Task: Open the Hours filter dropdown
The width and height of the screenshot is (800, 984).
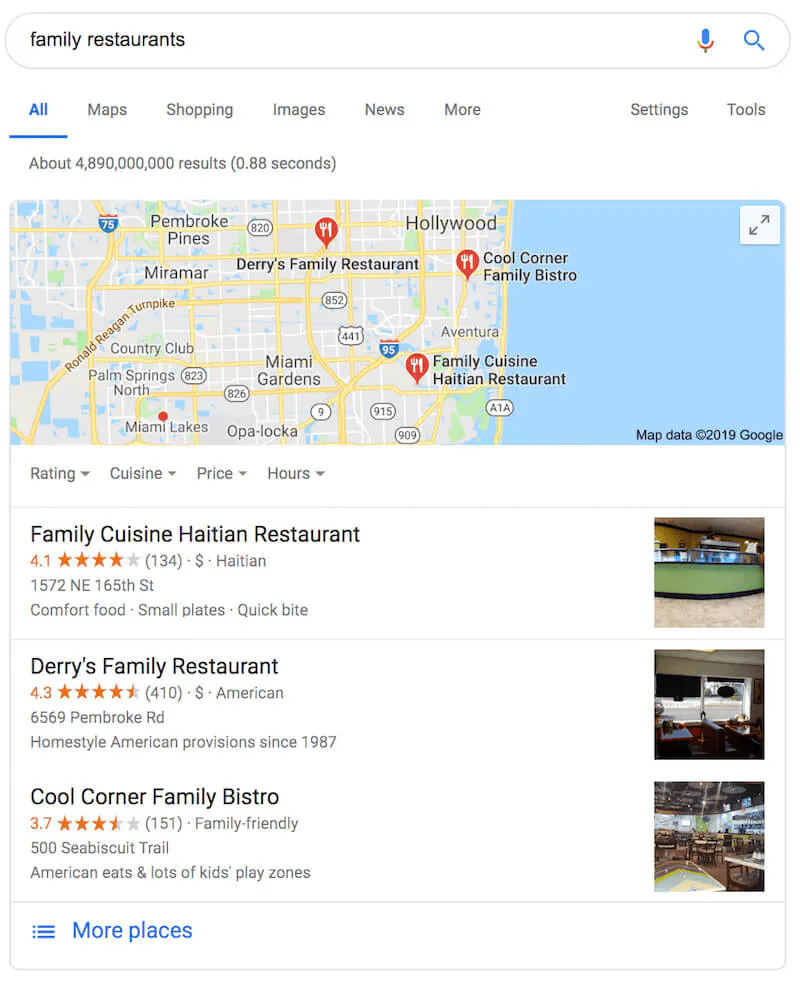Action: pos(295,474)
